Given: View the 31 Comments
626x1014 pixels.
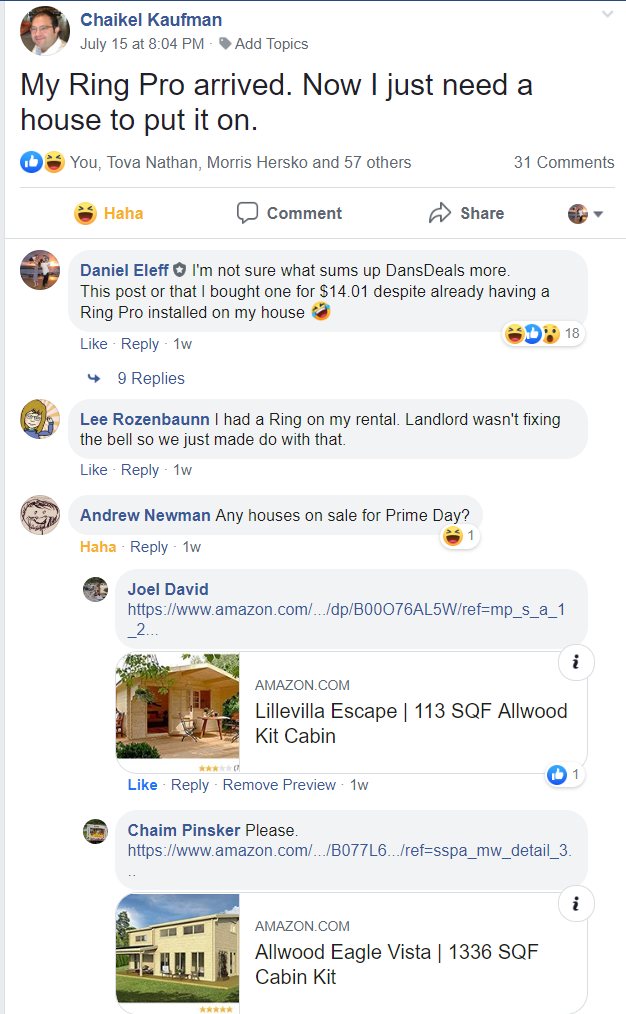Looking at the screenshot, I should (564, 162).
